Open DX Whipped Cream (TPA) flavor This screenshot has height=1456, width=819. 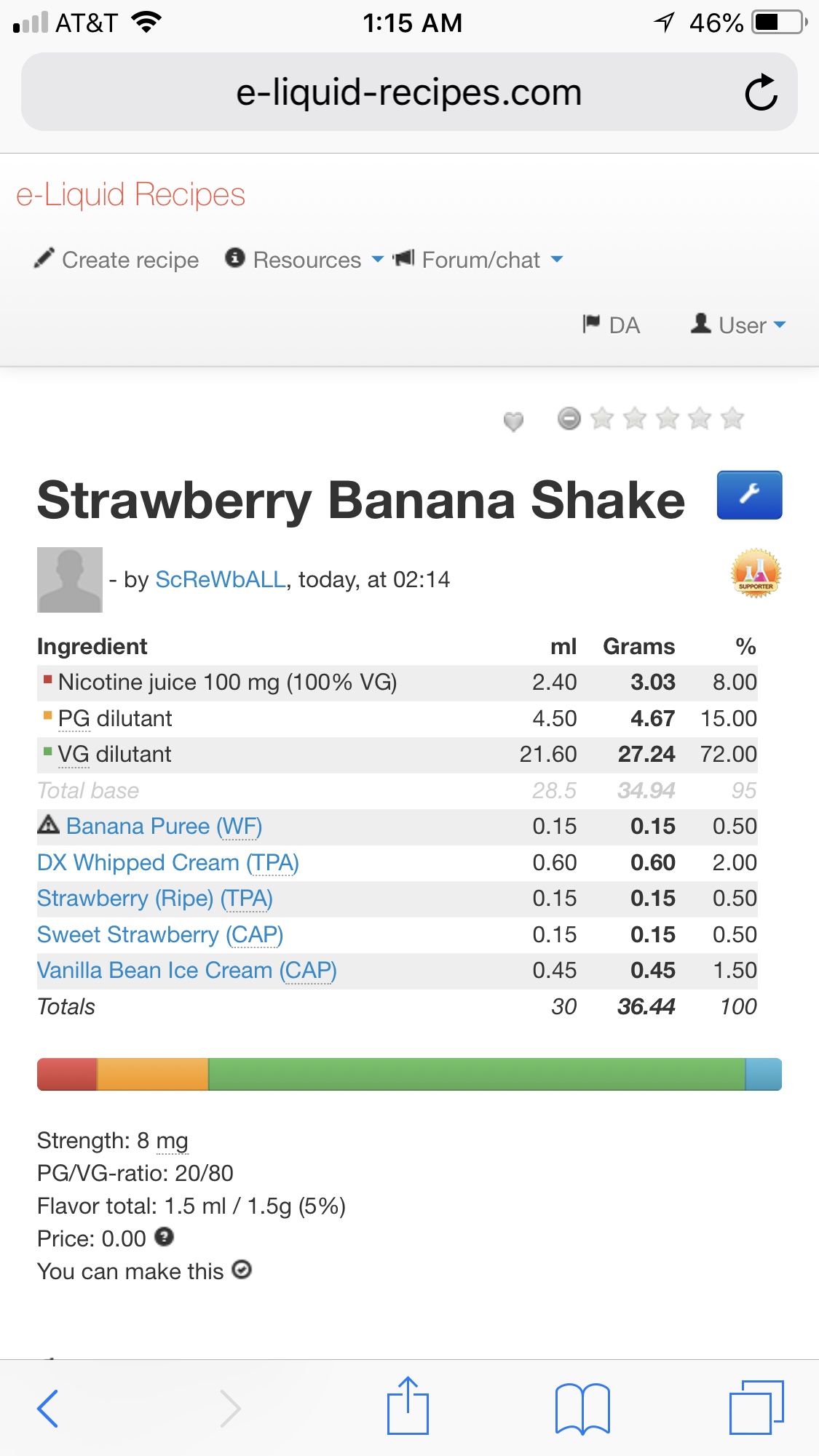click(x=168, y=862)
